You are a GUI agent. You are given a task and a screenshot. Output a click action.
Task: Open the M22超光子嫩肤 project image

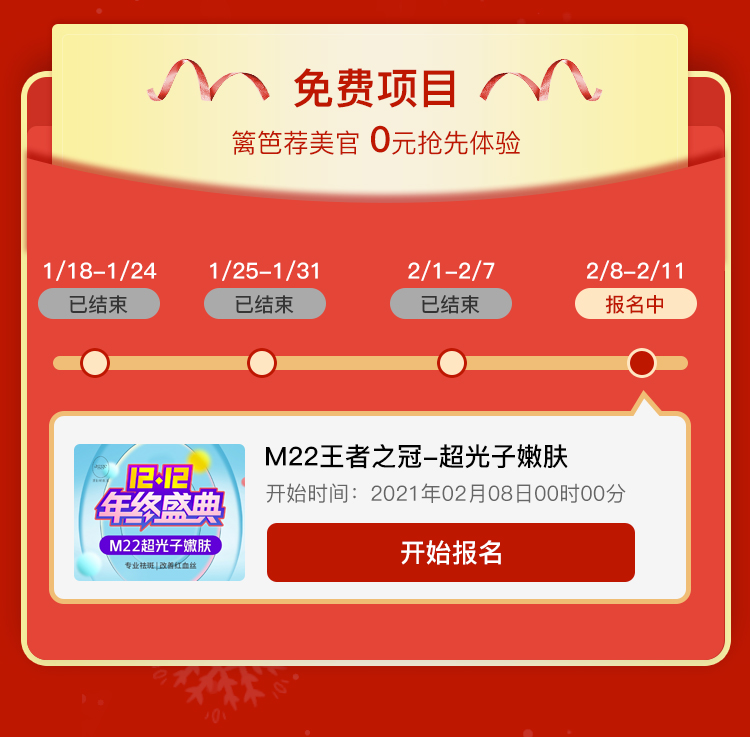159,512
